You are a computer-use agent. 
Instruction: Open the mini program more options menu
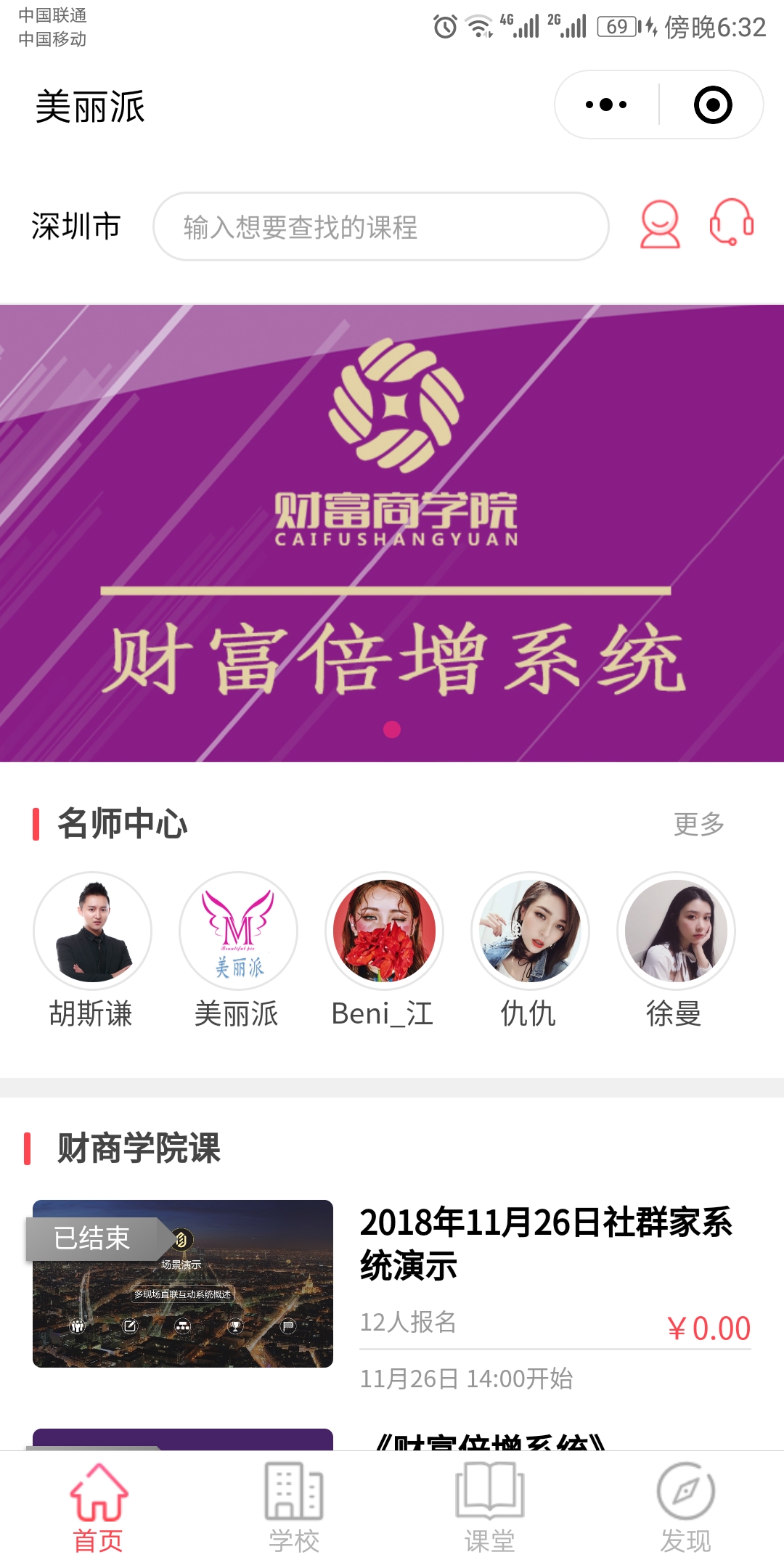click(606, 105)
